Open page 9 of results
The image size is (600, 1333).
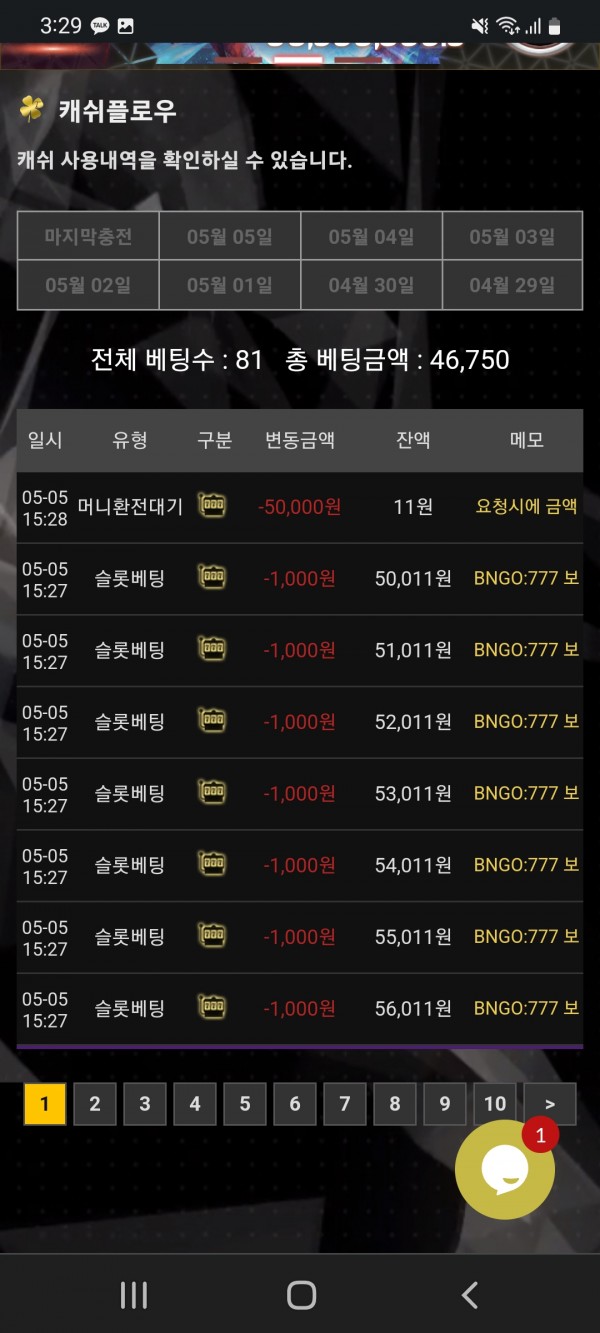click(445, 1104)
